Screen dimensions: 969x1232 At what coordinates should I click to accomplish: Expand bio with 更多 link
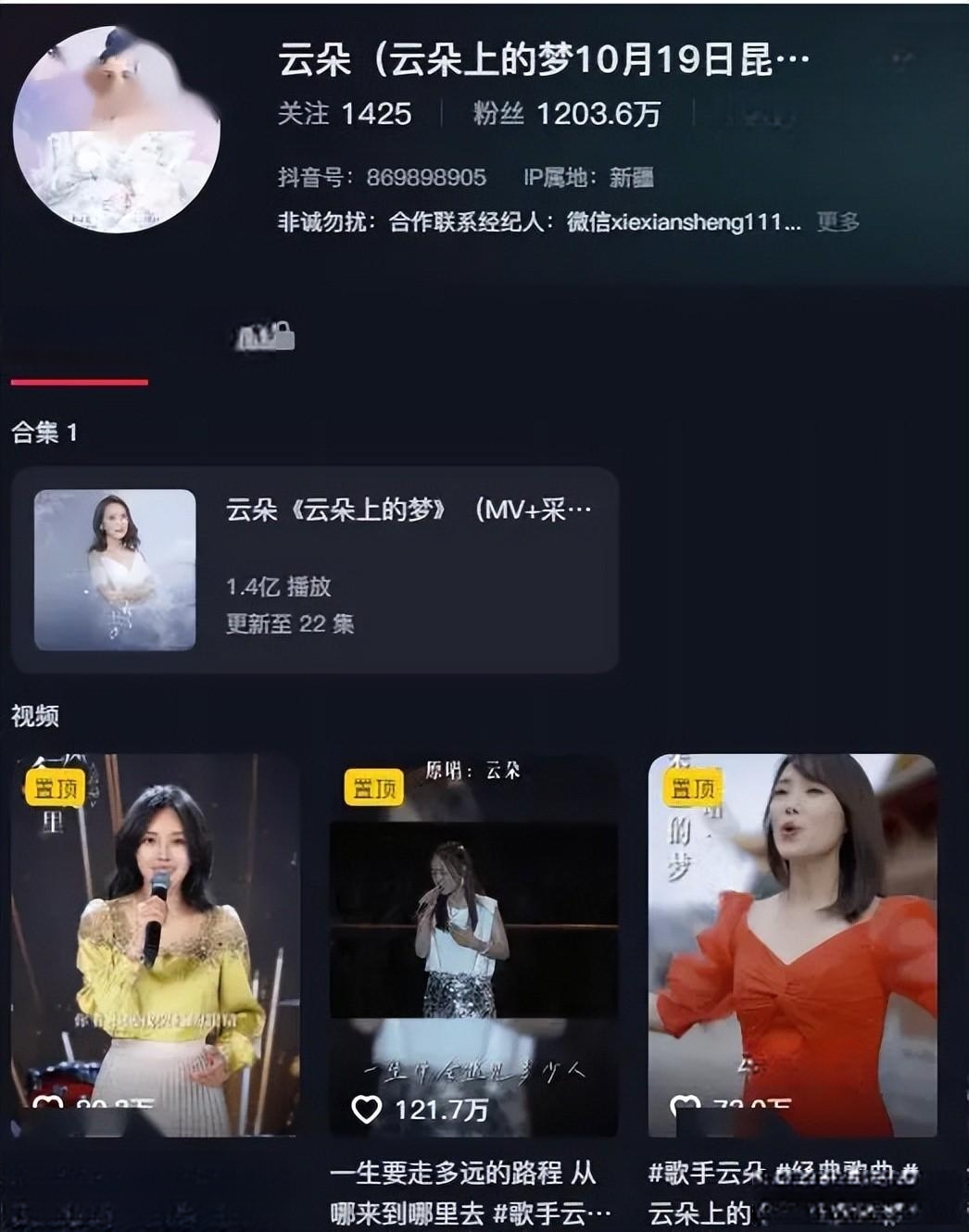(837, 222)
